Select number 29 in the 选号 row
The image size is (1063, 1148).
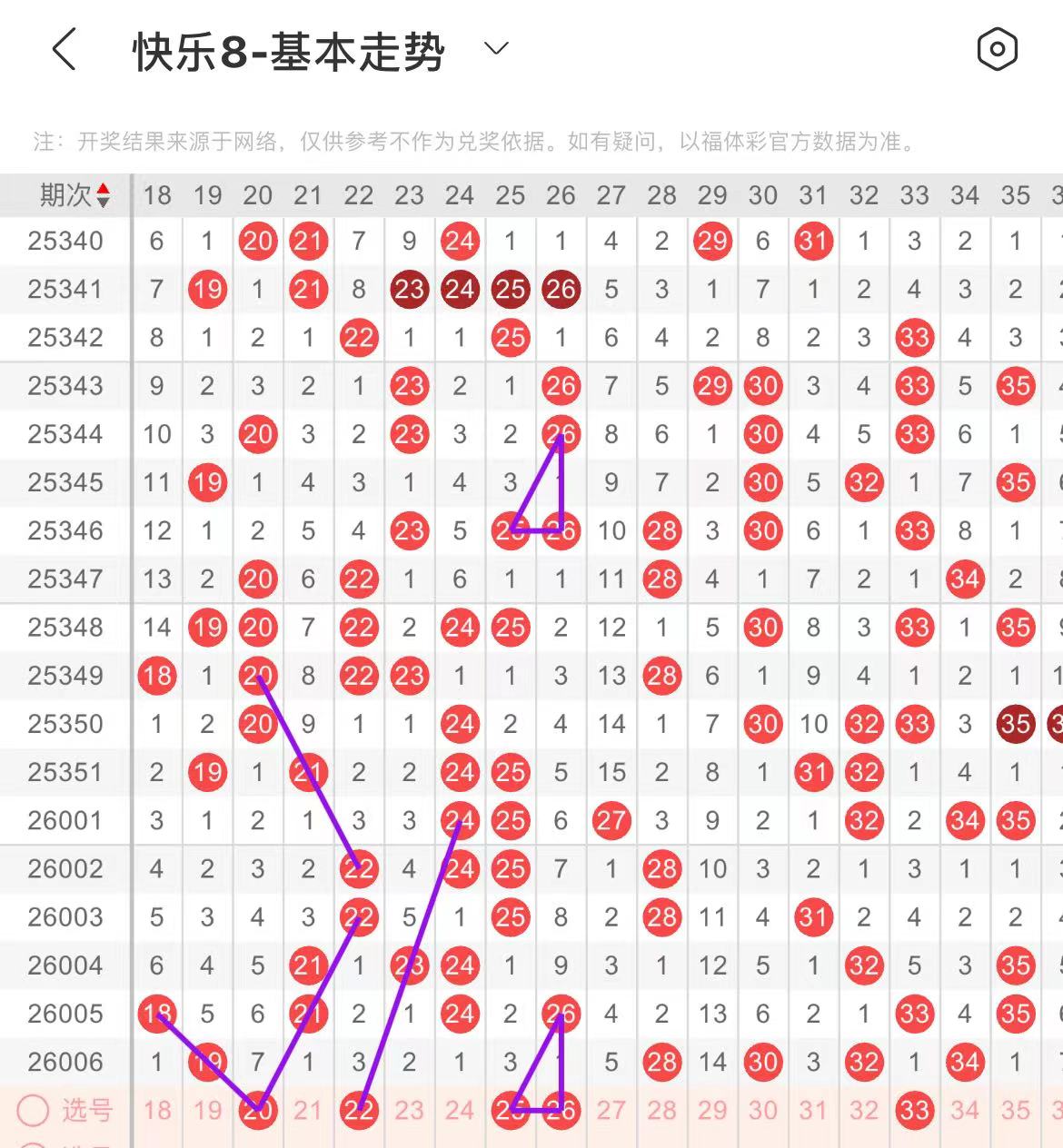(712, 1110)
